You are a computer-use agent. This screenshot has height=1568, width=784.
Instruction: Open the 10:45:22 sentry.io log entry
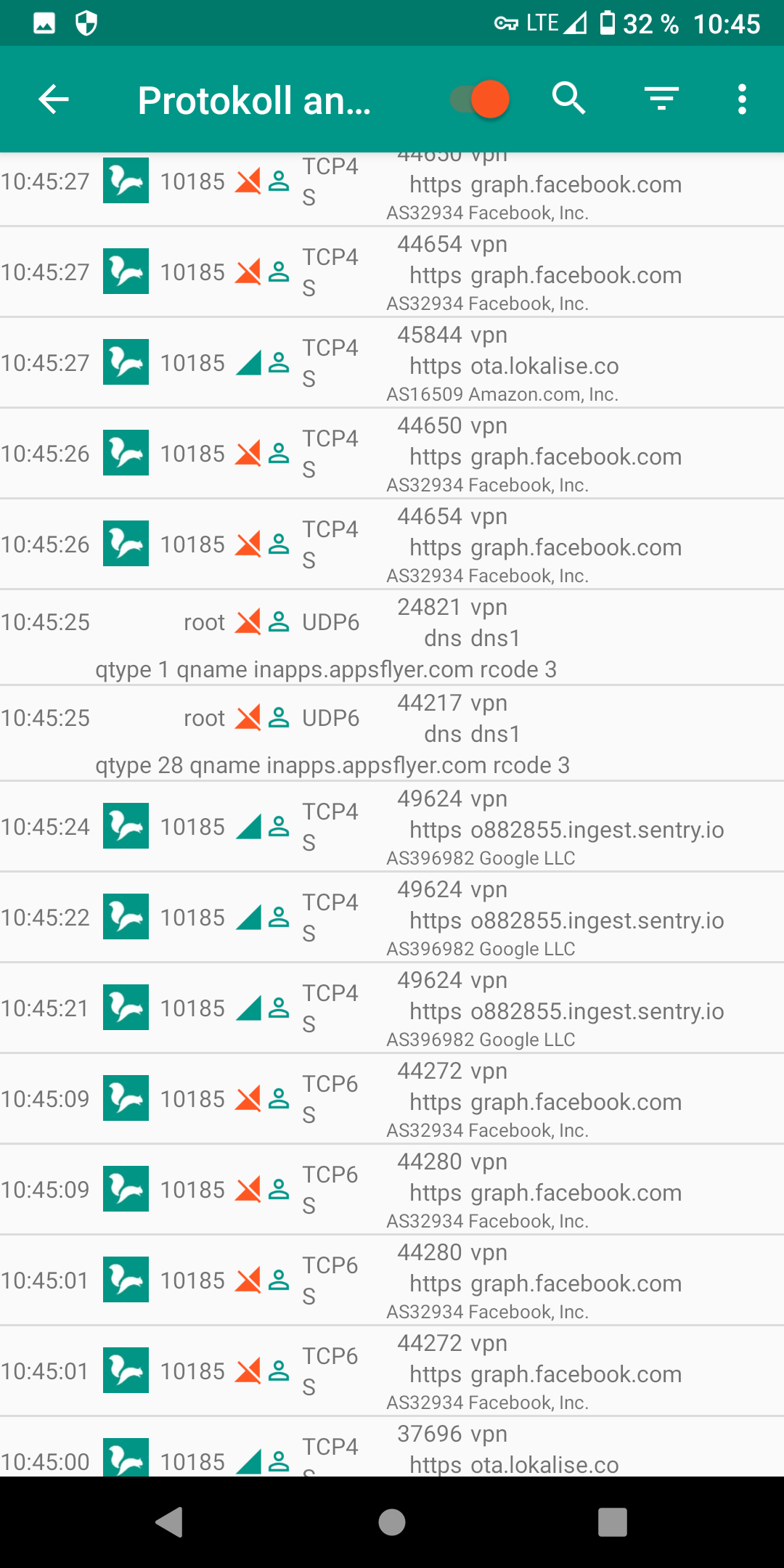(x=392, y=918)
